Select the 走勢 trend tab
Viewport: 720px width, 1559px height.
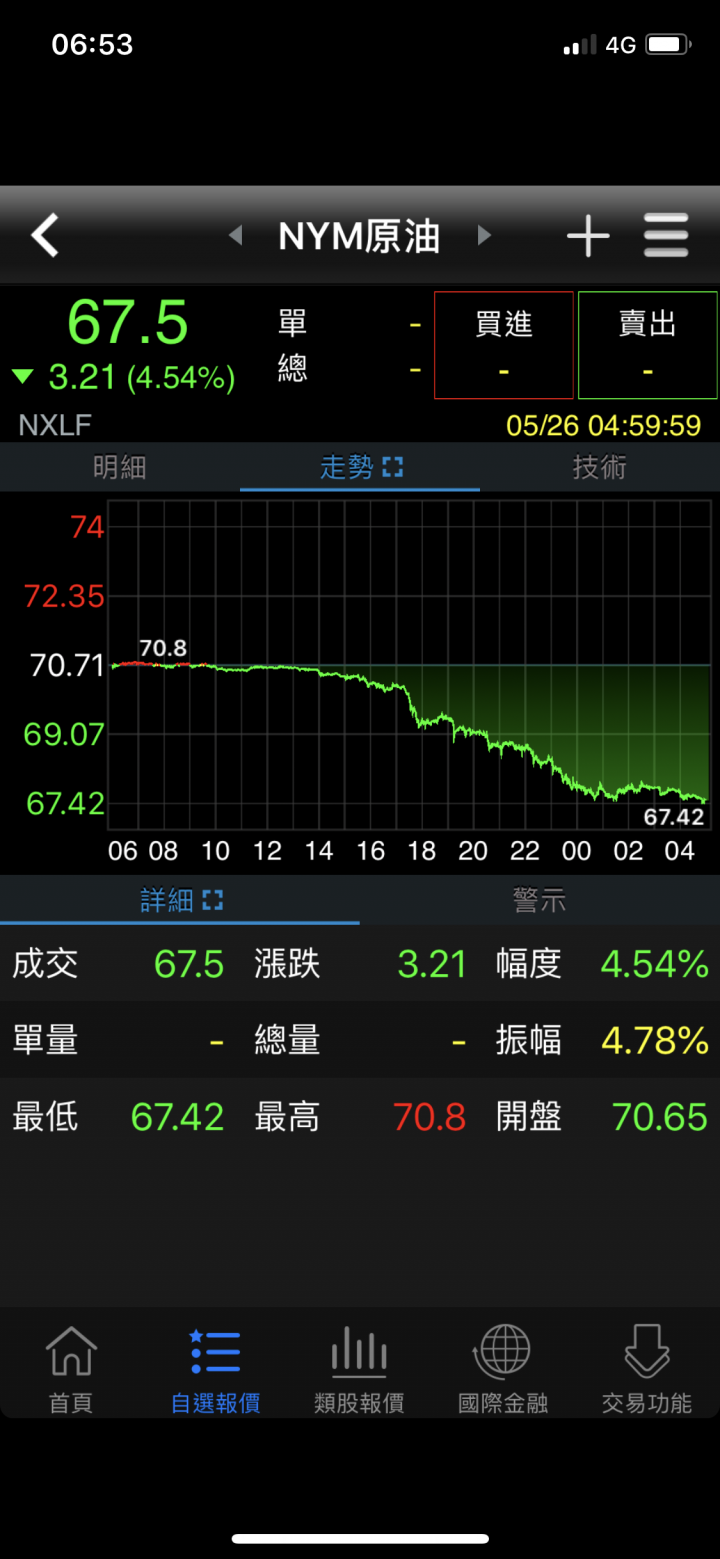click(x=360, y=467)
